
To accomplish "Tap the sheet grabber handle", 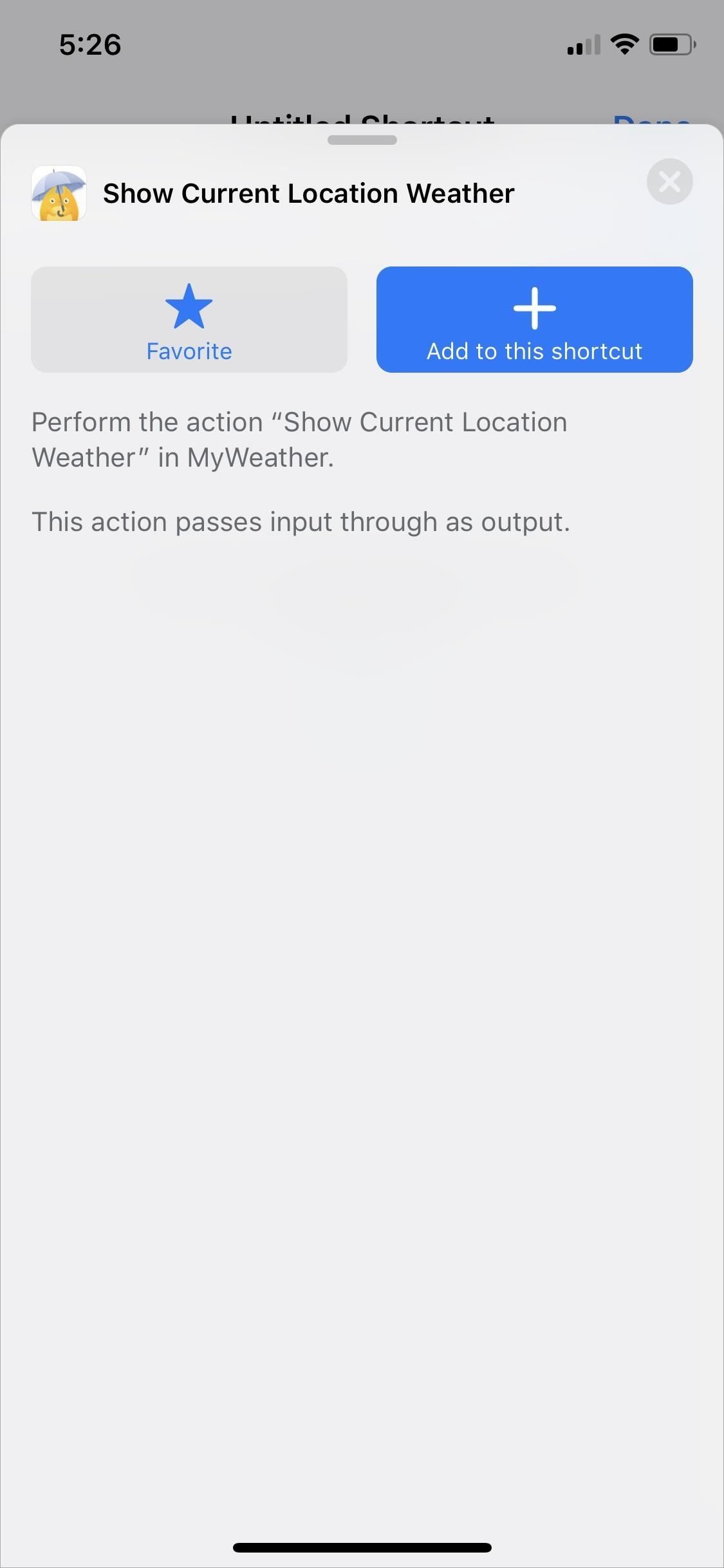I will [x=362, y=140].
